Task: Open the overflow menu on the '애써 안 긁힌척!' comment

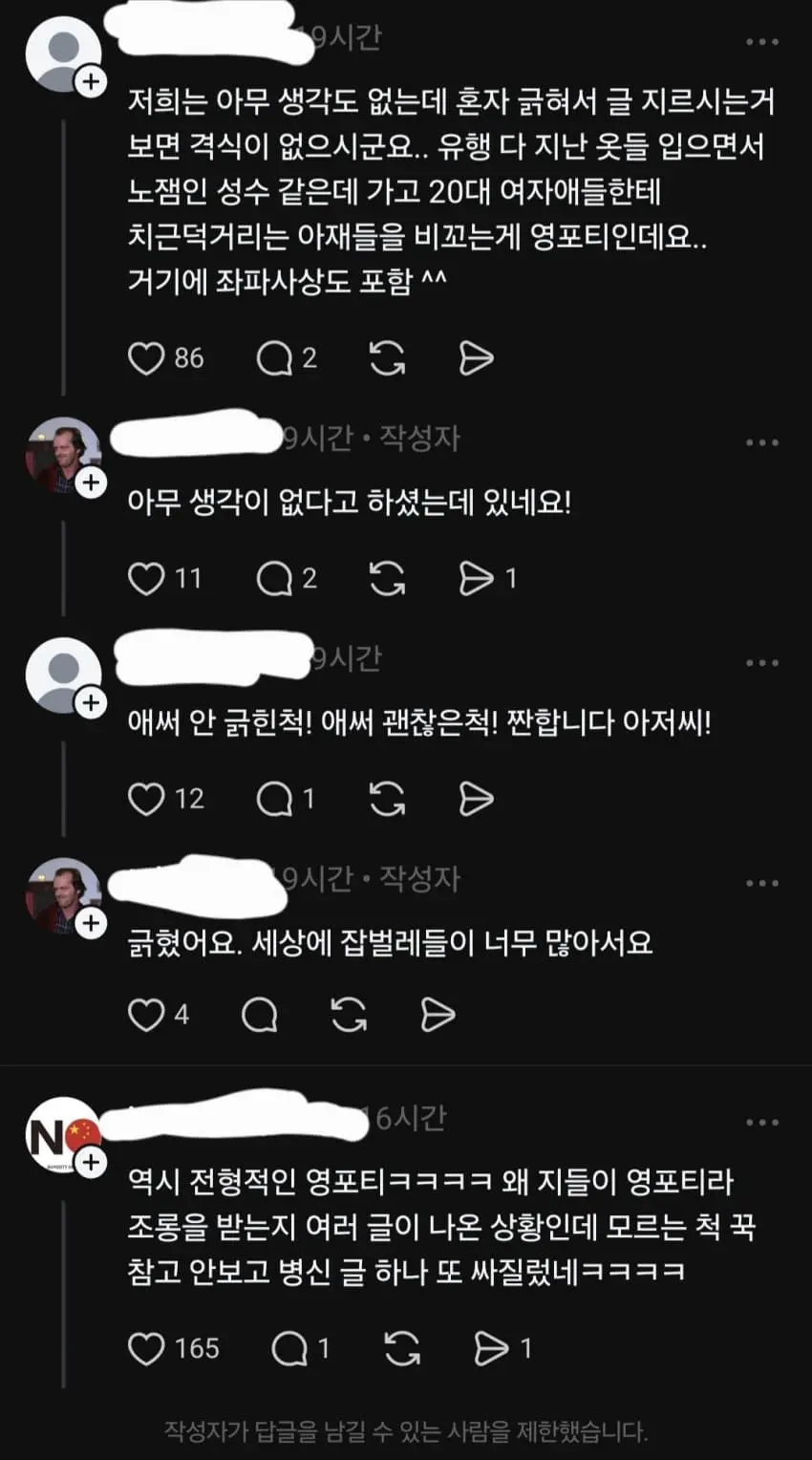Action: point(761,662)
